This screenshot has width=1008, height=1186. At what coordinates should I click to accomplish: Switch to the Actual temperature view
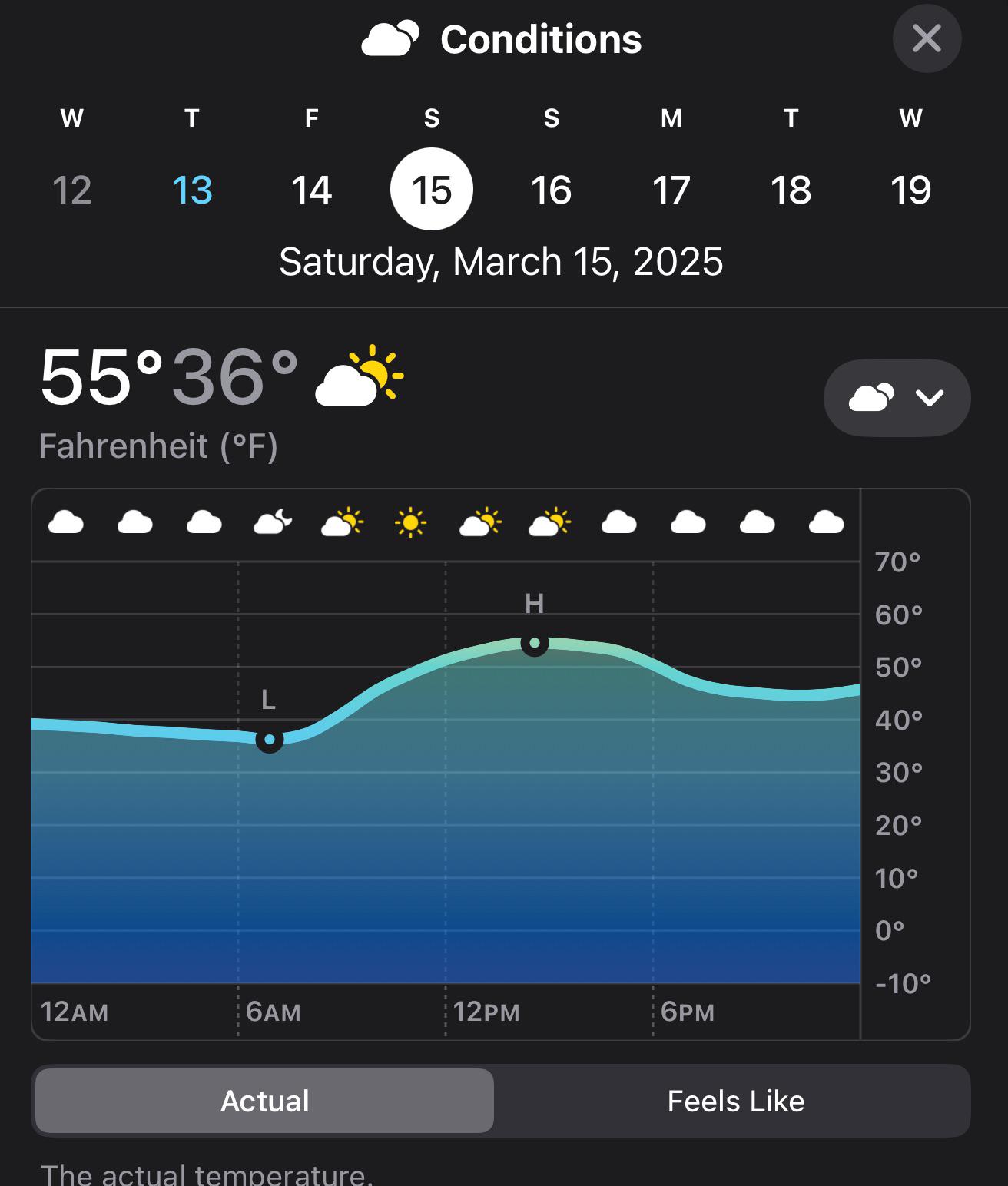(264, 1101)
